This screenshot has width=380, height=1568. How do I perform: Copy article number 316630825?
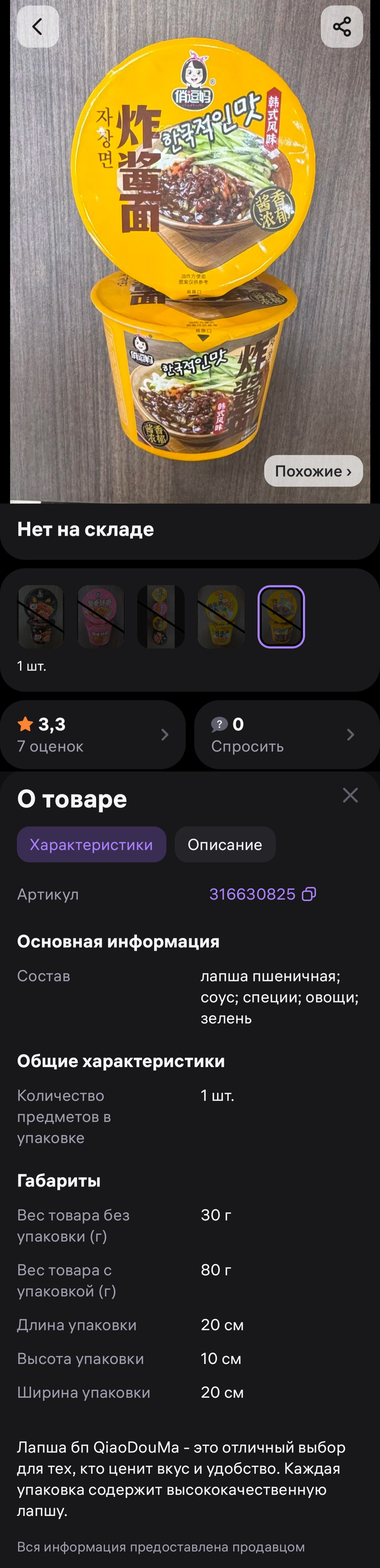309,894
